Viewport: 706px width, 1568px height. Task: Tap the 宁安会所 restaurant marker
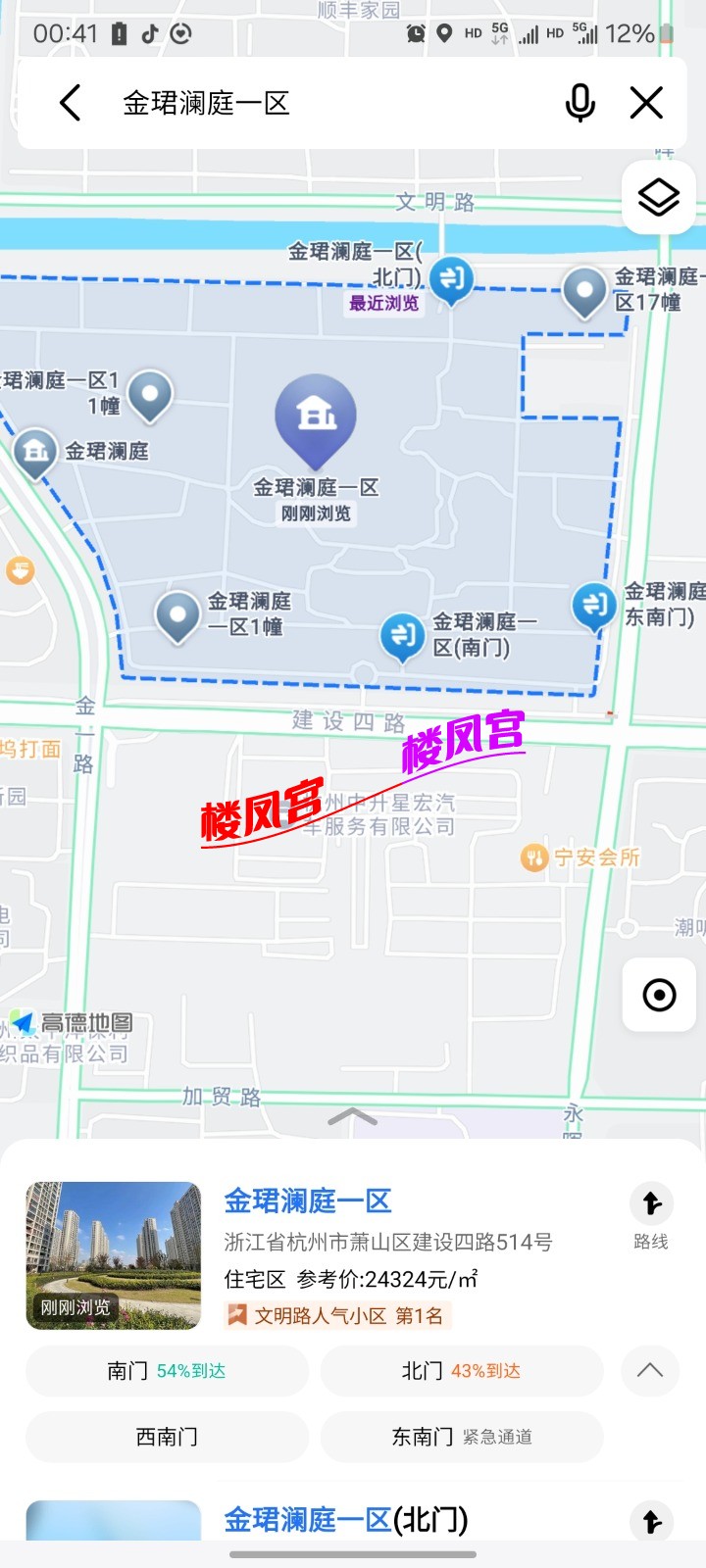(534, 858)
